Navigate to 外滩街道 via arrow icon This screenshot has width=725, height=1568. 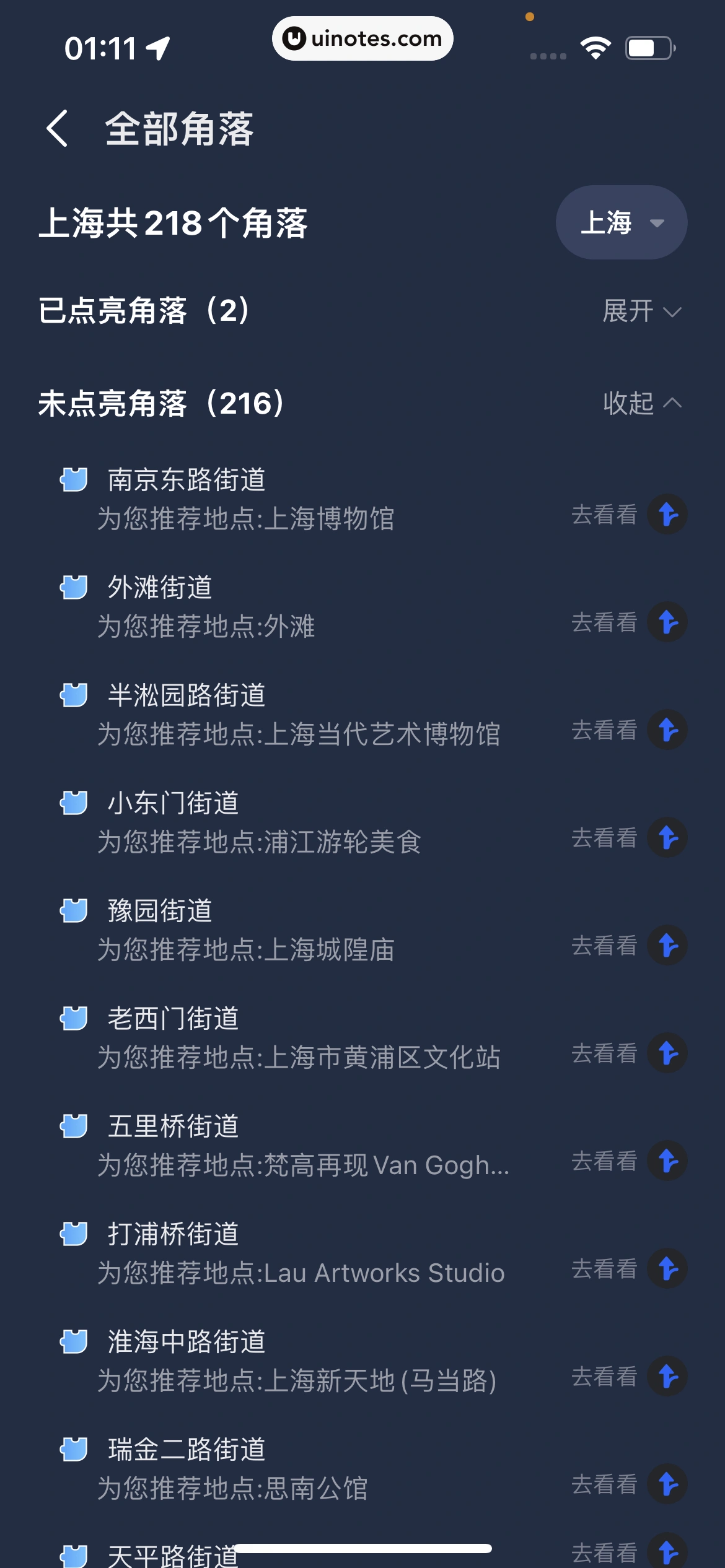click(x=667, y=622)
